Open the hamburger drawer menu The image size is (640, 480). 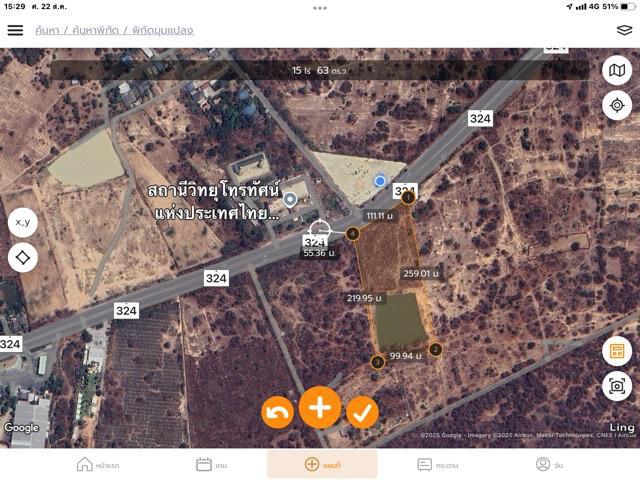(x=15, y=30)
